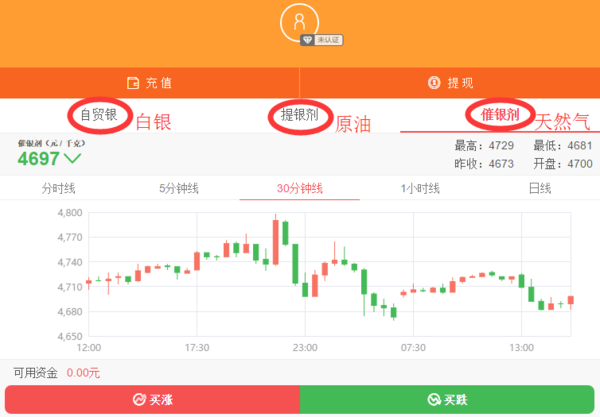Image resolution: width=600 pixels, height=417 pixels.
Task: Tap the red 买涨 button
Action: click(x=150, y=399)
